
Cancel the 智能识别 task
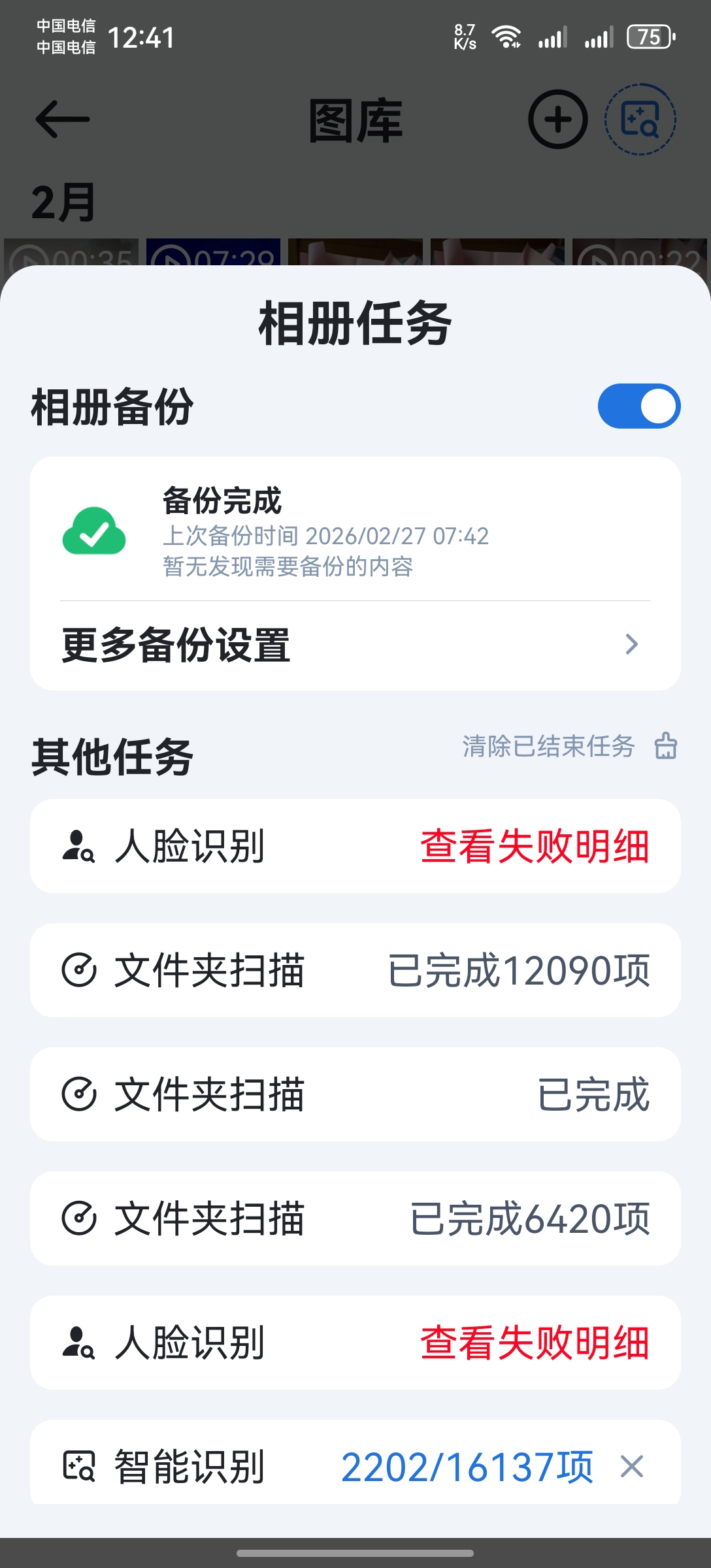tap(632, 1467)
